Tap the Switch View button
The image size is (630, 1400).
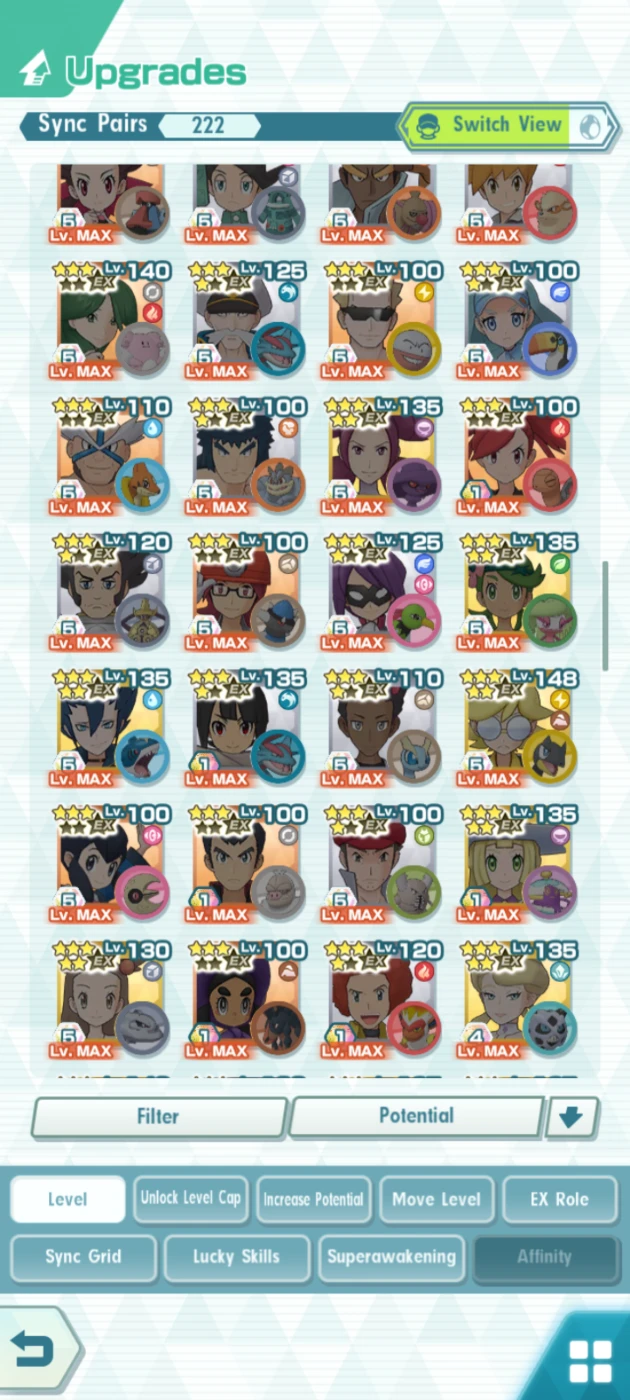click(508, 126)
